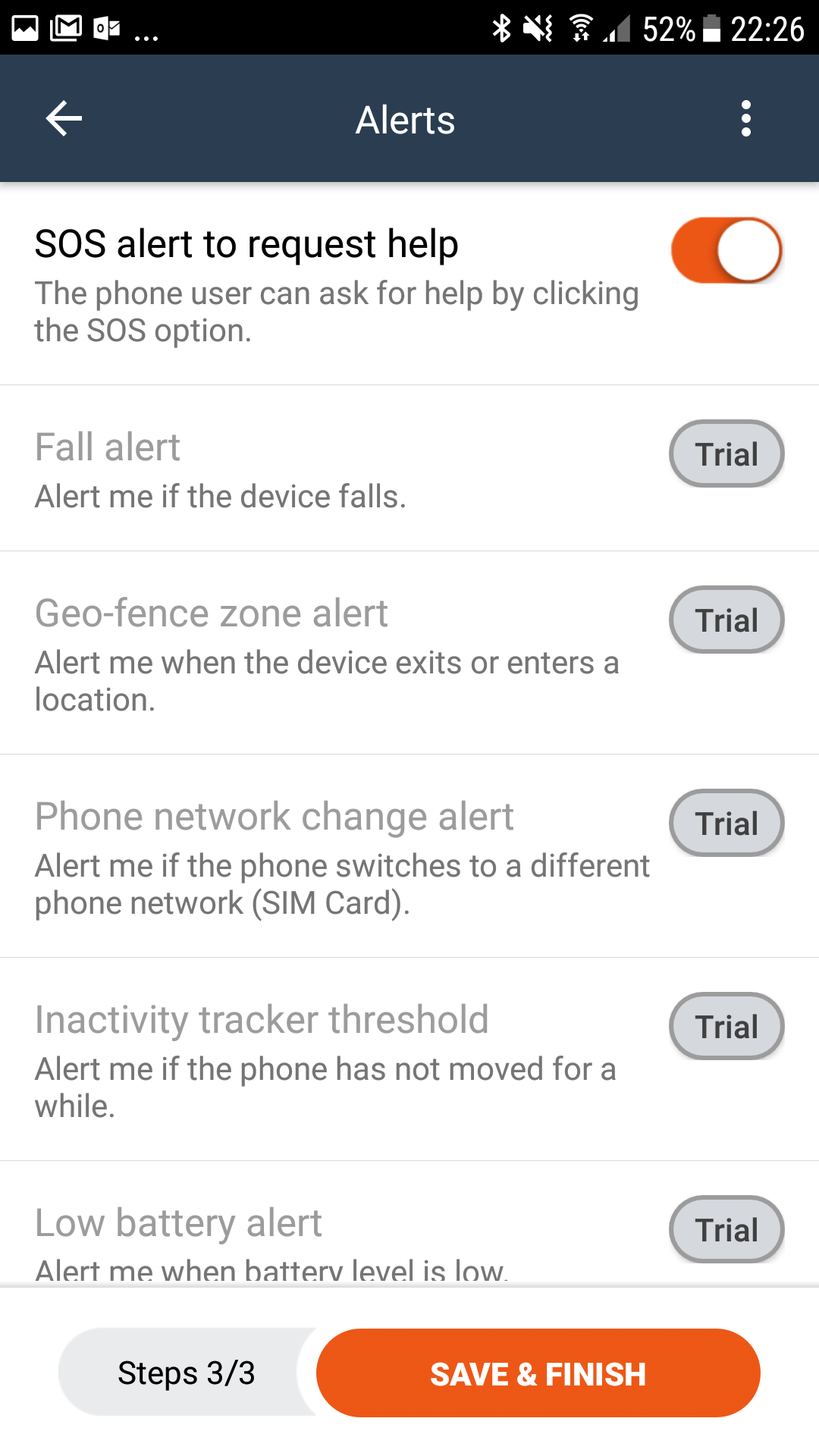Screen dimensions: 819x1456
Task: Open the three-dot overflow menu
Action: coord(746,119)
